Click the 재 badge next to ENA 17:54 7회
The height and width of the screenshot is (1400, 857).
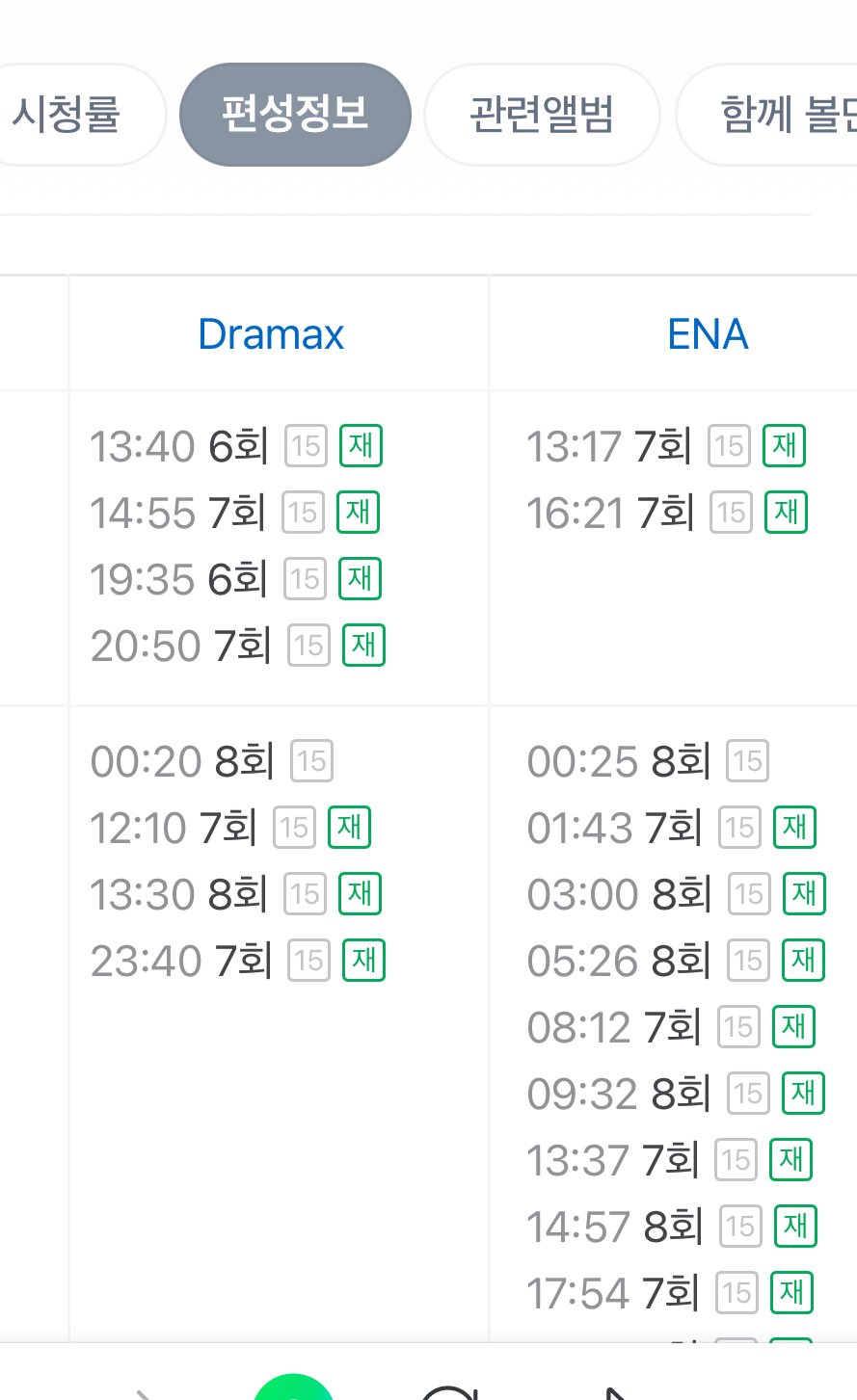[790, 1292]
